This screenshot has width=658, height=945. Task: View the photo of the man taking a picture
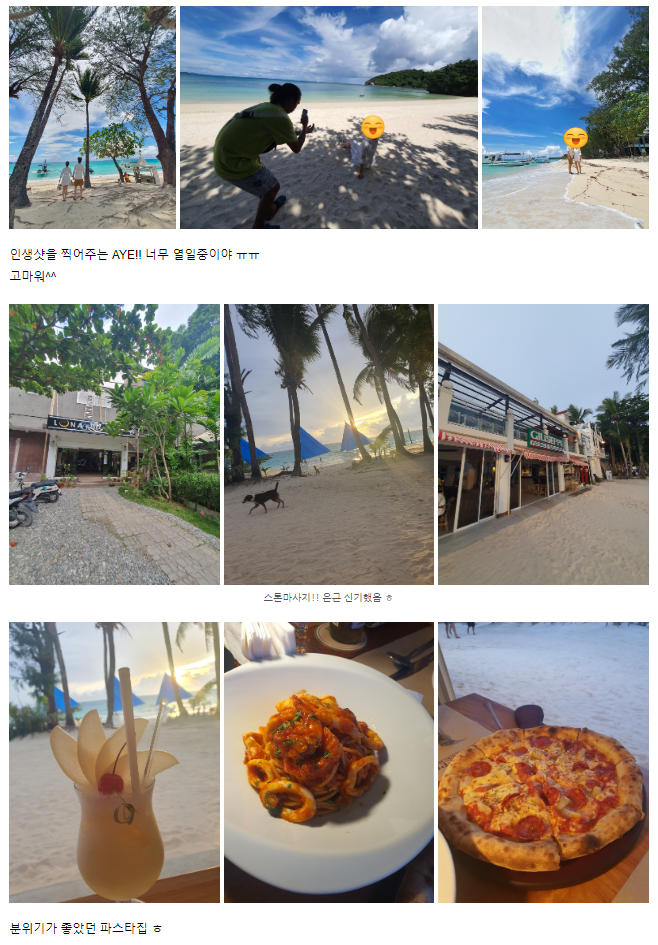pos(328,117)
